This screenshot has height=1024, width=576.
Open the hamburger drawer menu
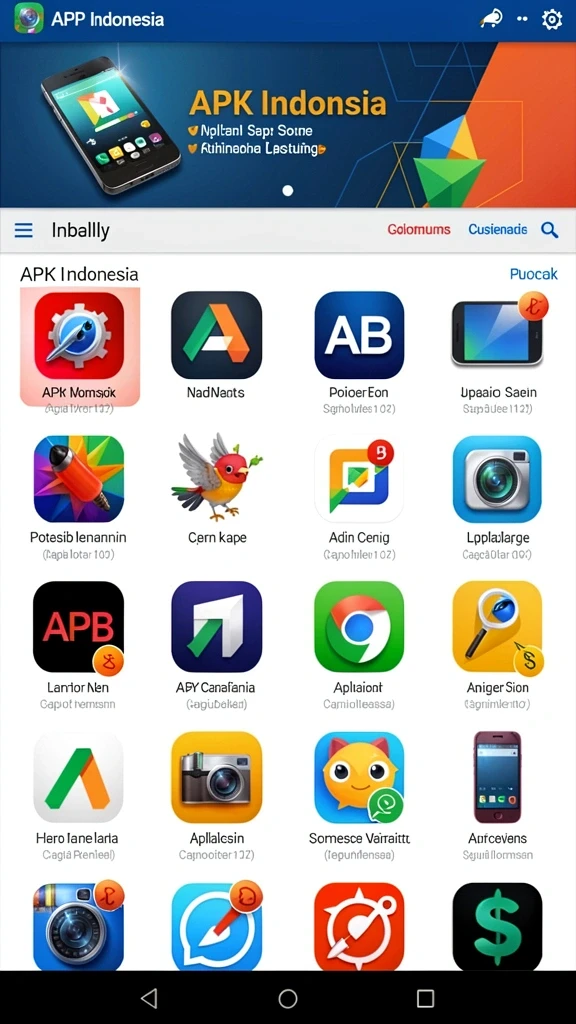(24, 230)
